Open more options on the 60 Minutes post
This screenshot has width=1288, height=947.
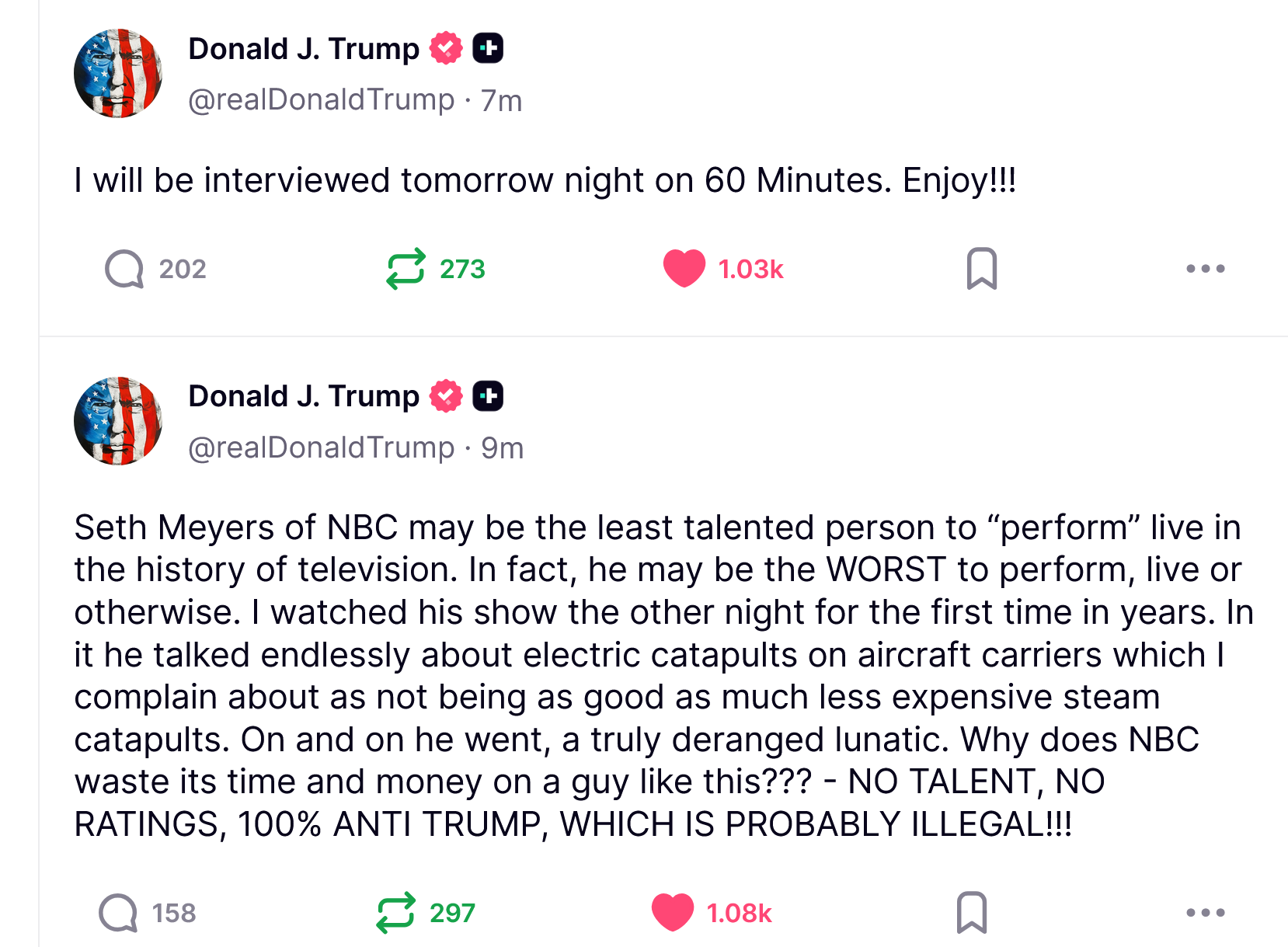(x=1205, y=269)
